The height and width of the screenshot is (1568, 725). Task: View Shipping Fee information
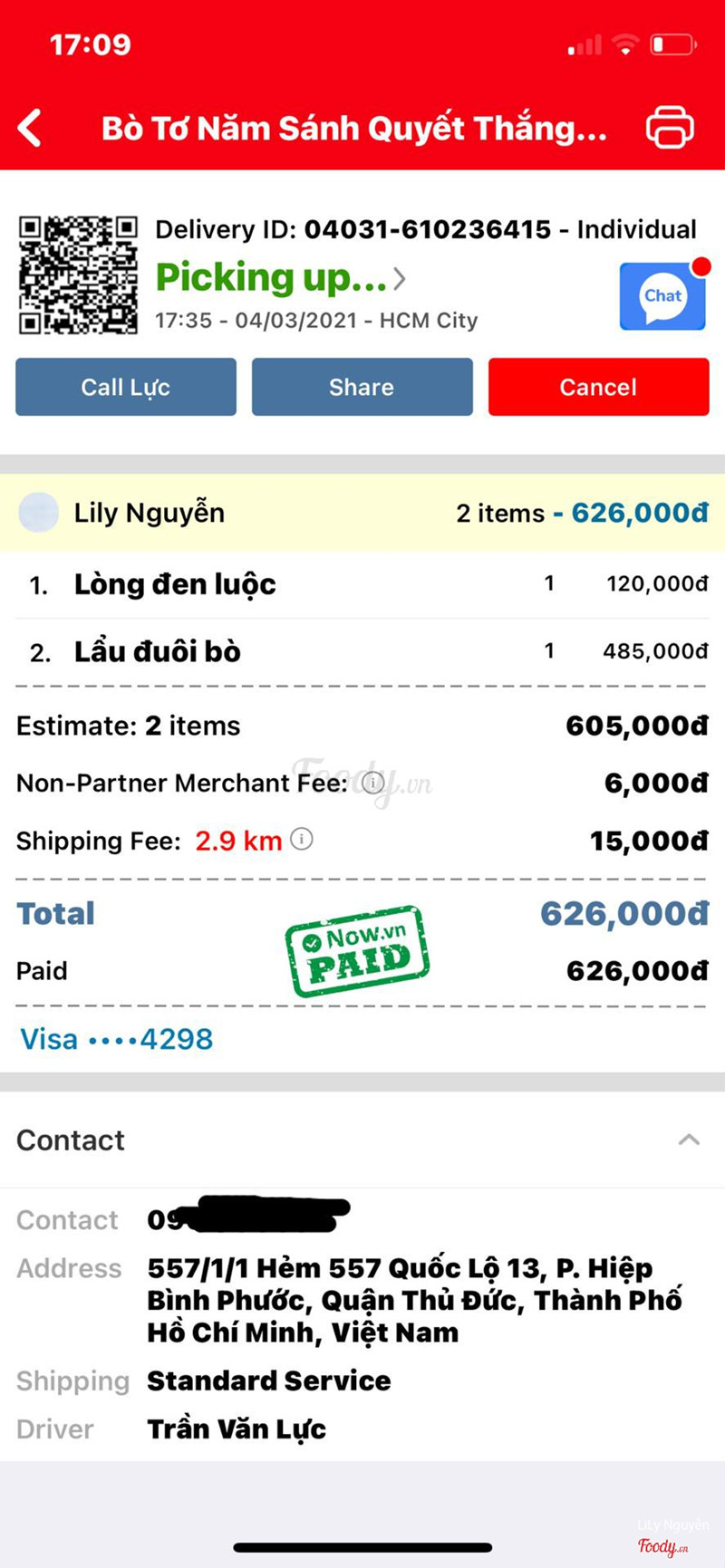302,840
